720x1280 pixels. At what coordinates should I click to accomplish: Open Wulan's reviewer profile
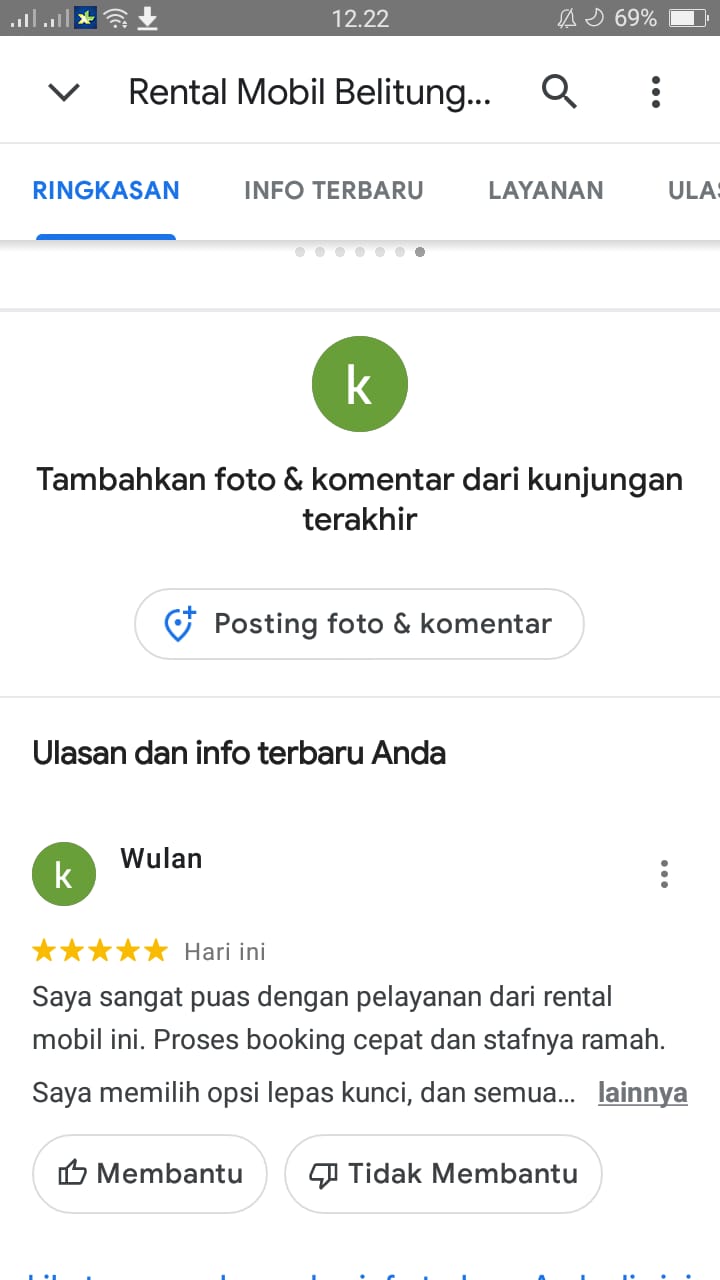pyautogui.click(x=161, y=858)
